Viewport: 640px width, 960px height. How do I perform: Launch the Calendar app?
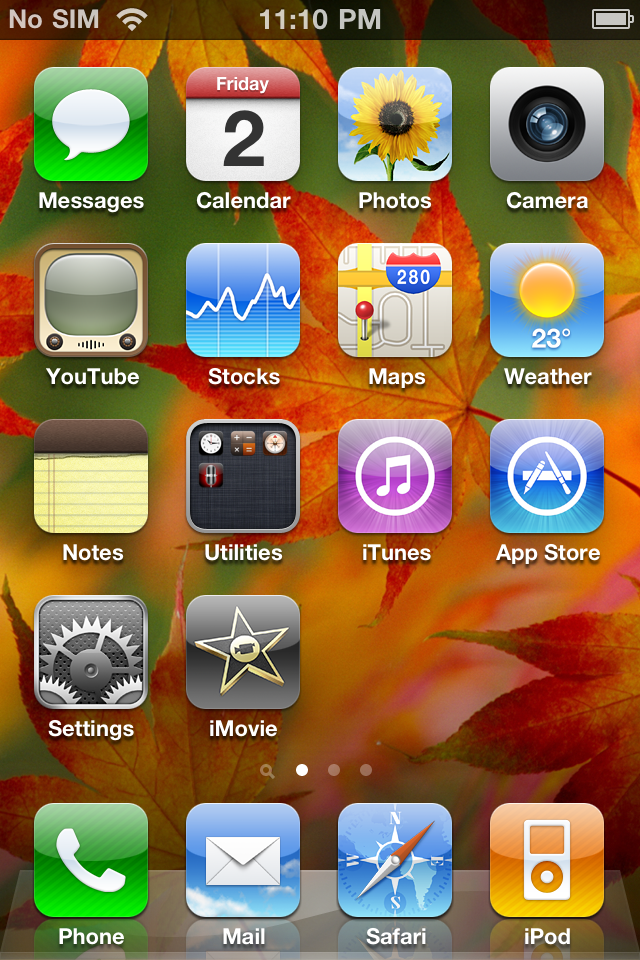coord(243,125)
